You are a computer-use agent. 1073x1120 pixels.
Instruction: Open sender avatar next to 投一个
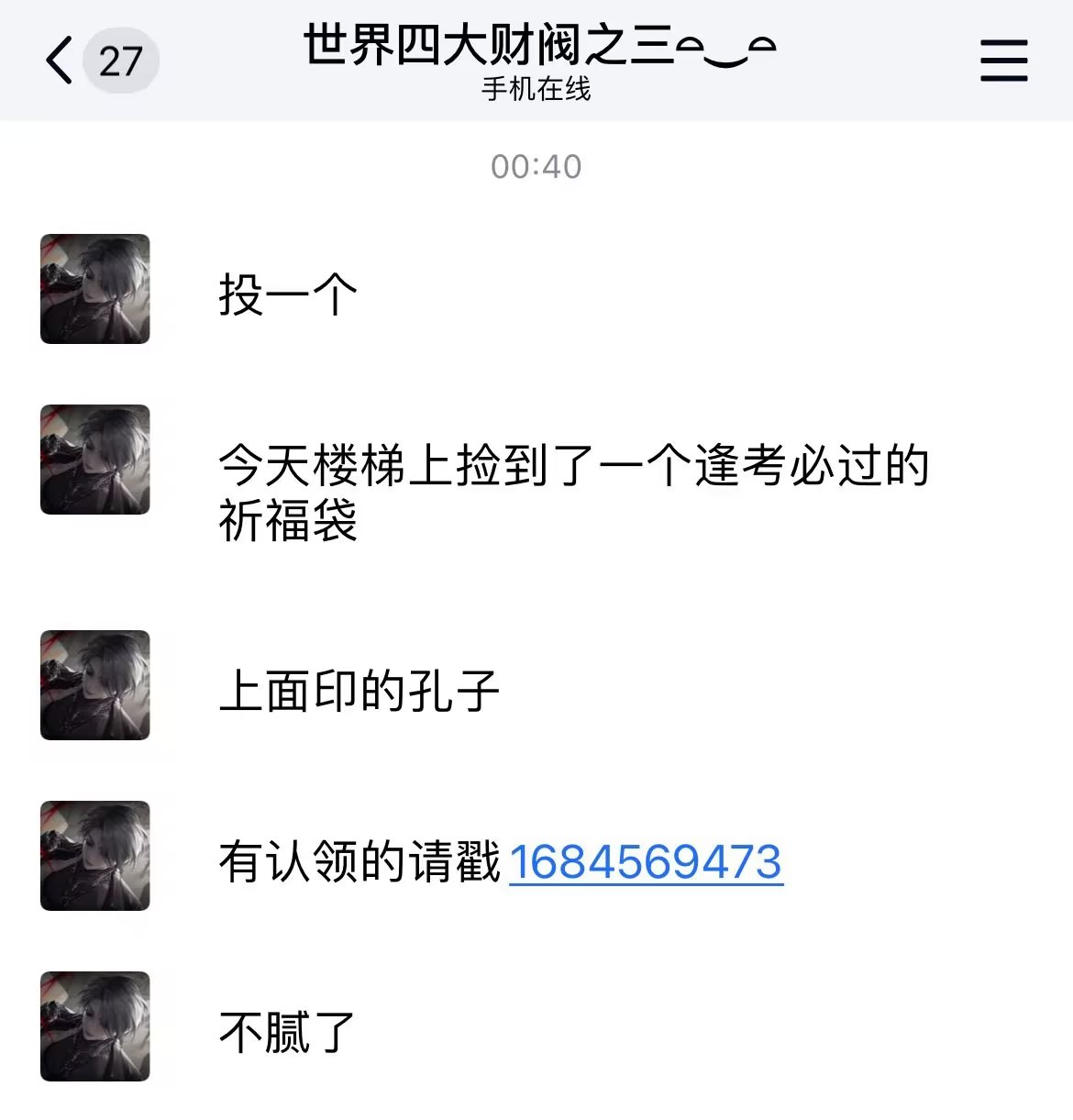[95, 289]
